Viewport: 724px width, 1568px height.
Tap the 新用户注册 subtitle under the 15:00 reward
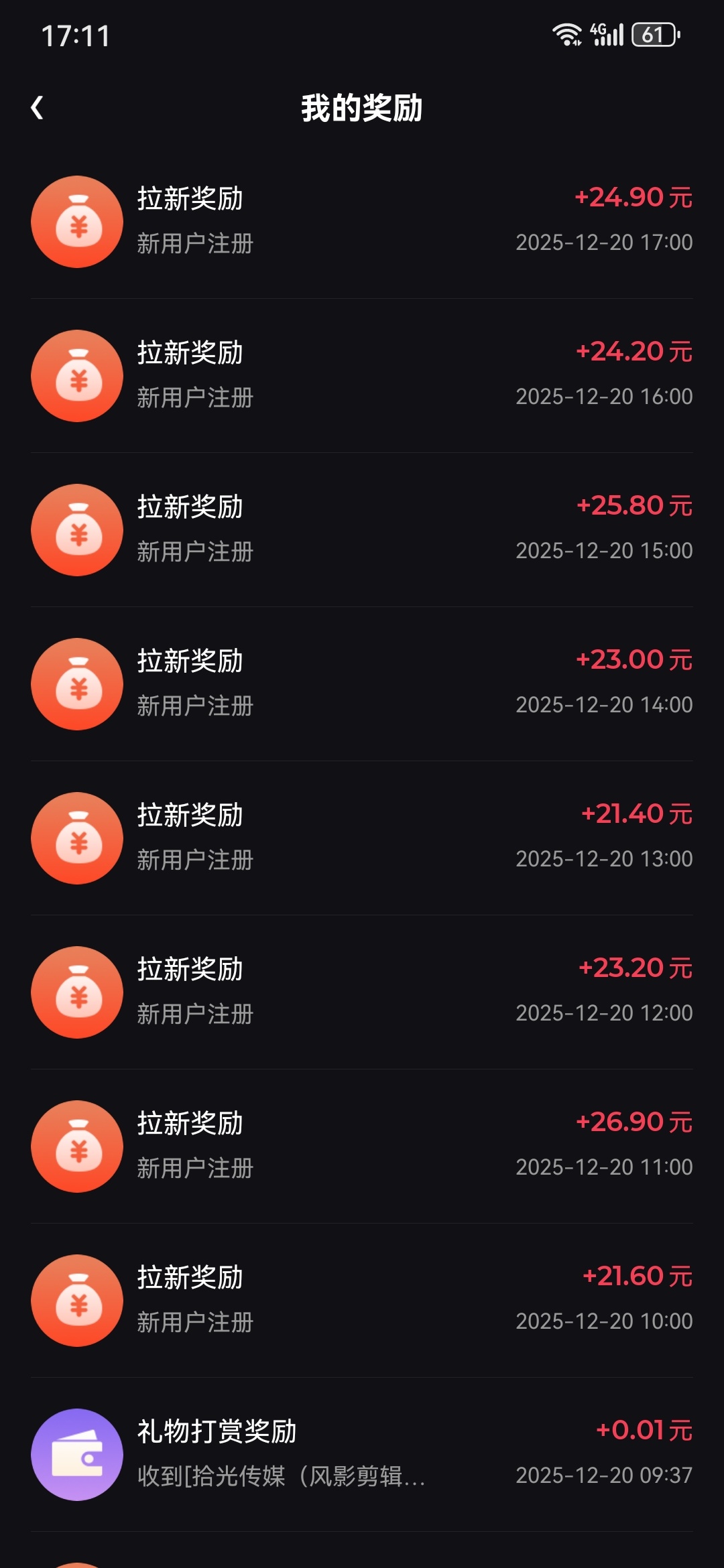[x=194, y=551]
